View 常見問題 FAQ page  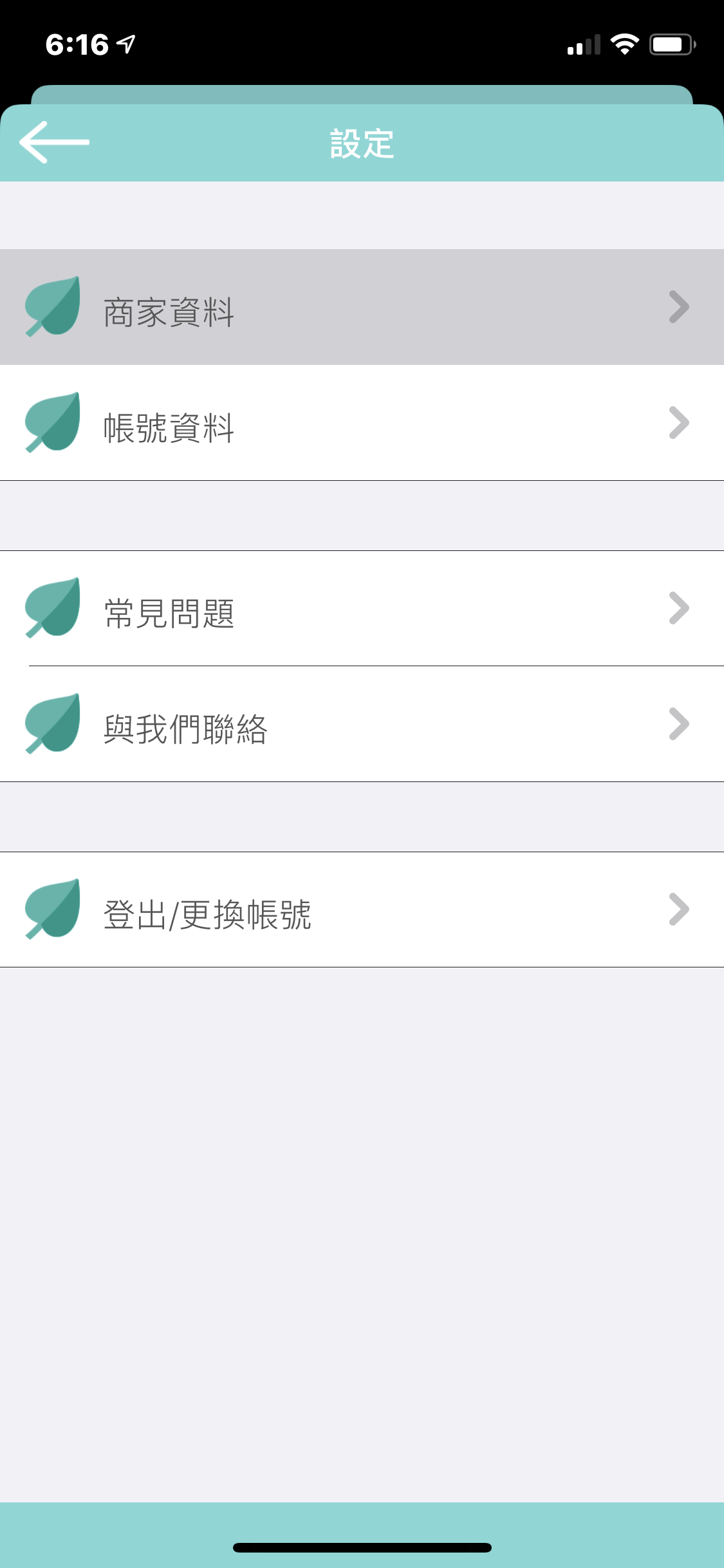click(362, 608)
